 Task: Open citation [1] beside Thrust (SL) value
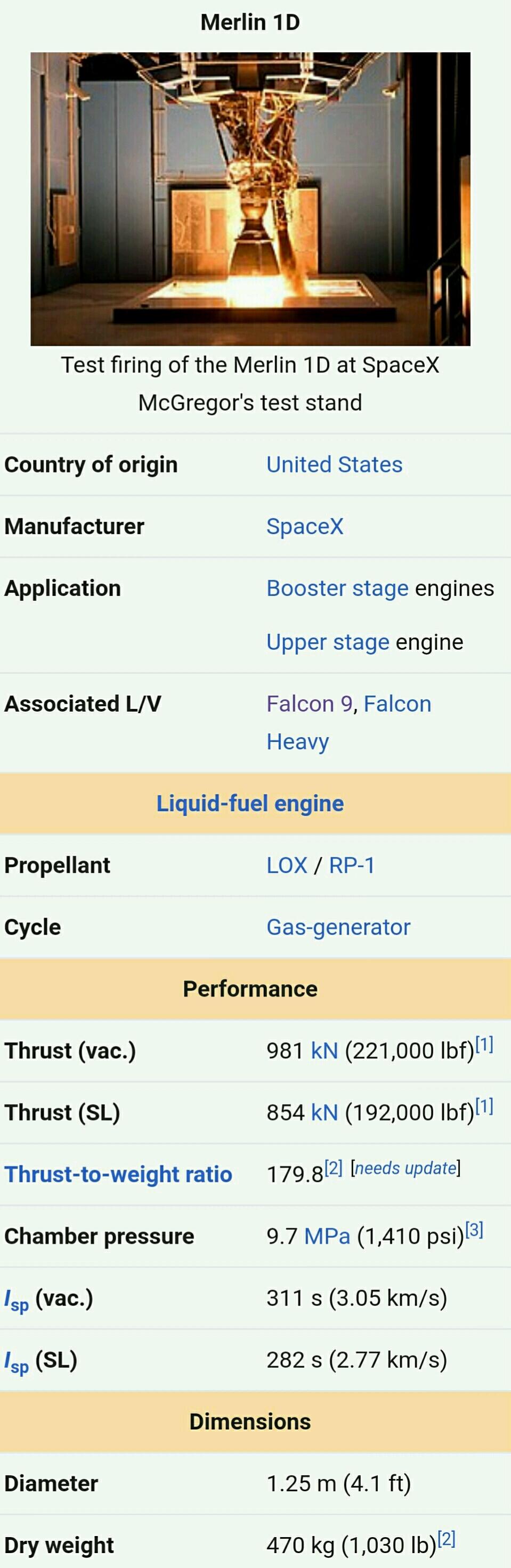tap(484, 1106)
